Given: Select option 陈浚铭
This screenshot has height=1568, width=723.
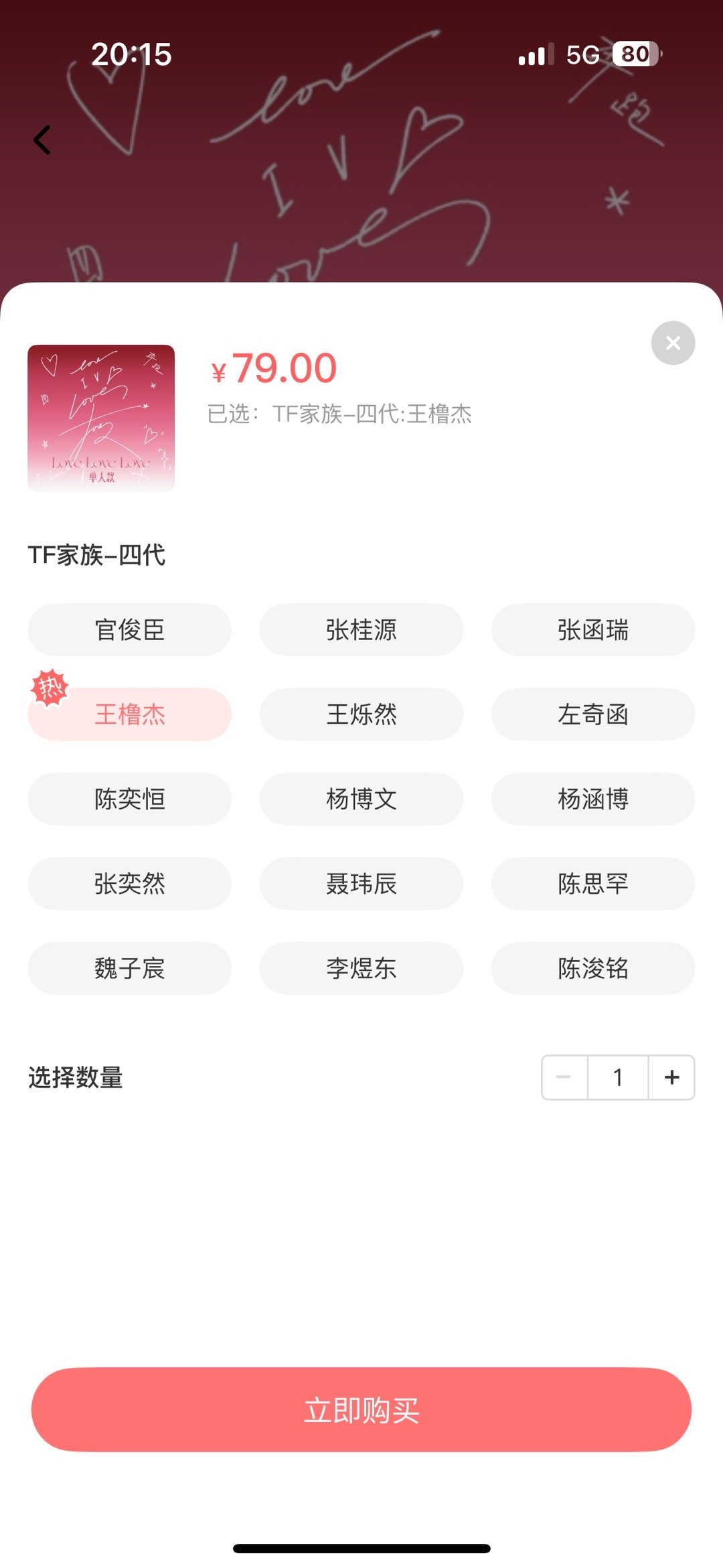Looking at the screenshot, I should click(x=593, y=968).
